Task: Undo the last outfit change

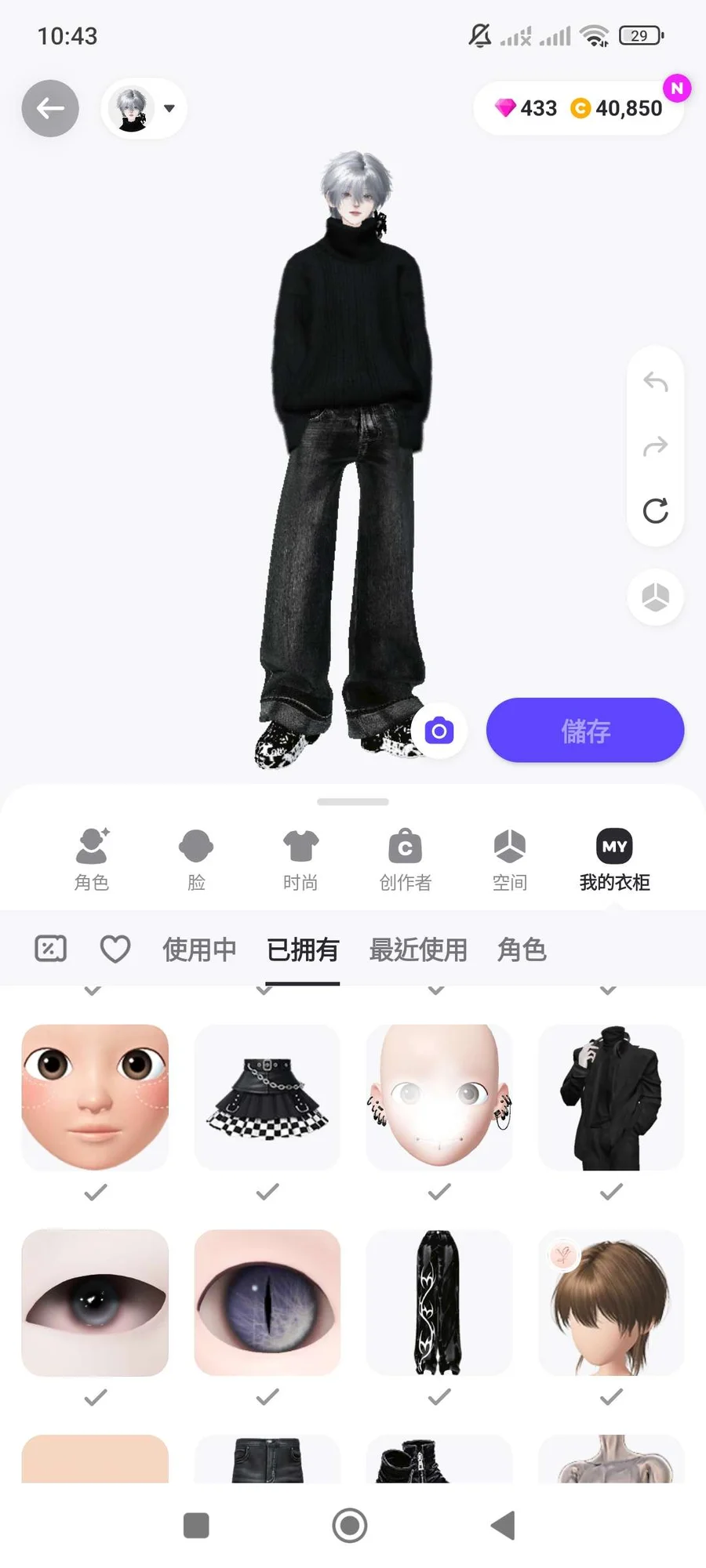Action: click(x=656, y=383)
